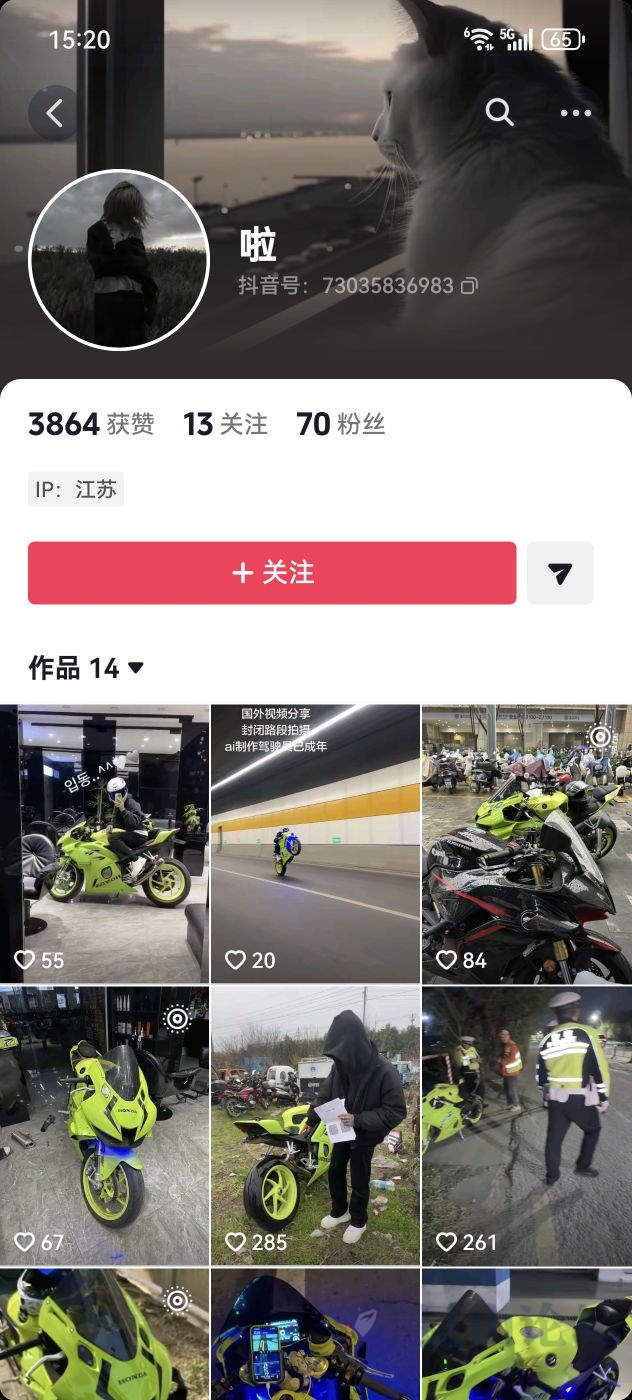
Task: Open the video with 55 likes
Action: point(105,843)
